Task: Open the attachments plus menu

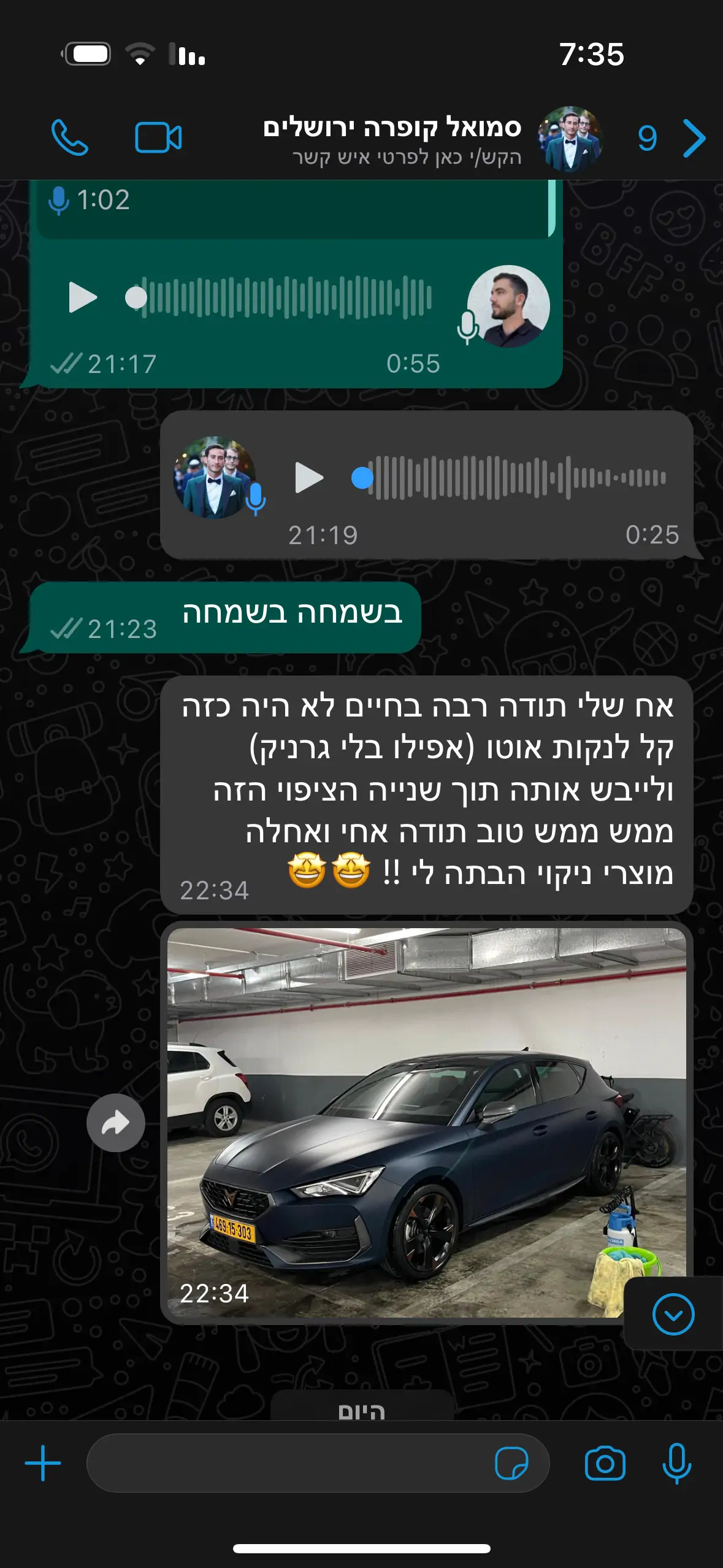Action: click(43, 1463)
